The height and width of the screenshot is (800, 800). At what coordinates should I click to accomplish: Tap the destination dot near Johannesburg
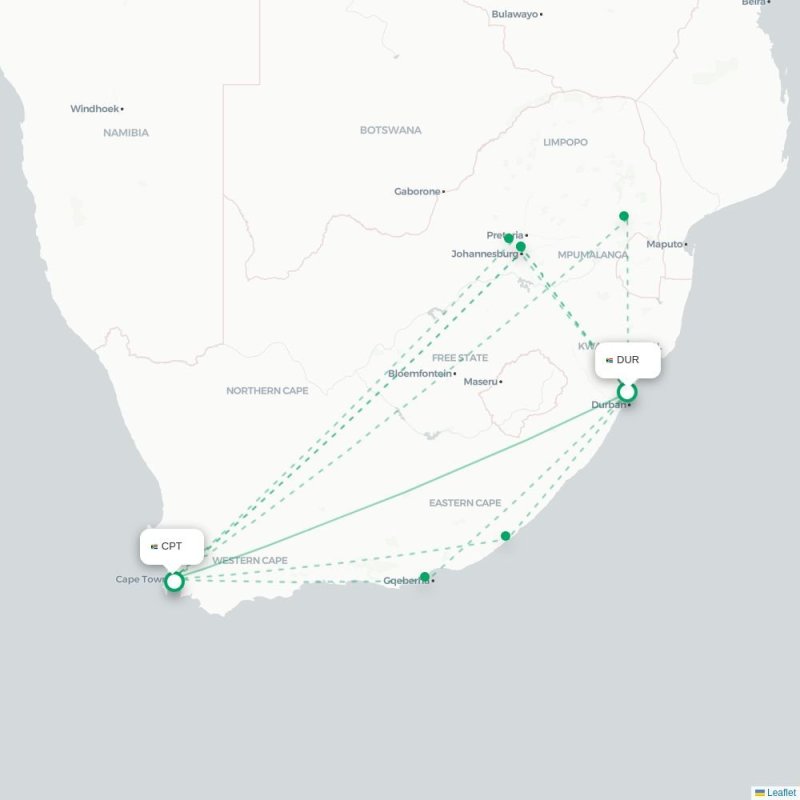[521, 247]
